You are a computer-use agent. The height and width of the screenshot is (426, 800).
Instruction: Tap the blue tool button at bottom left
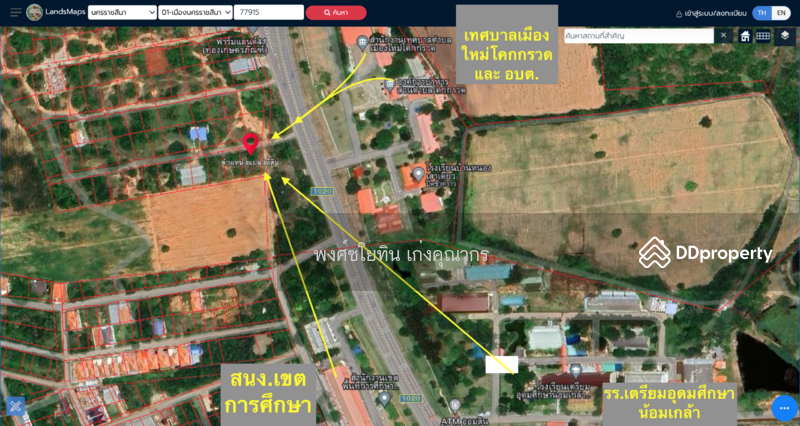tap(15, 406)
